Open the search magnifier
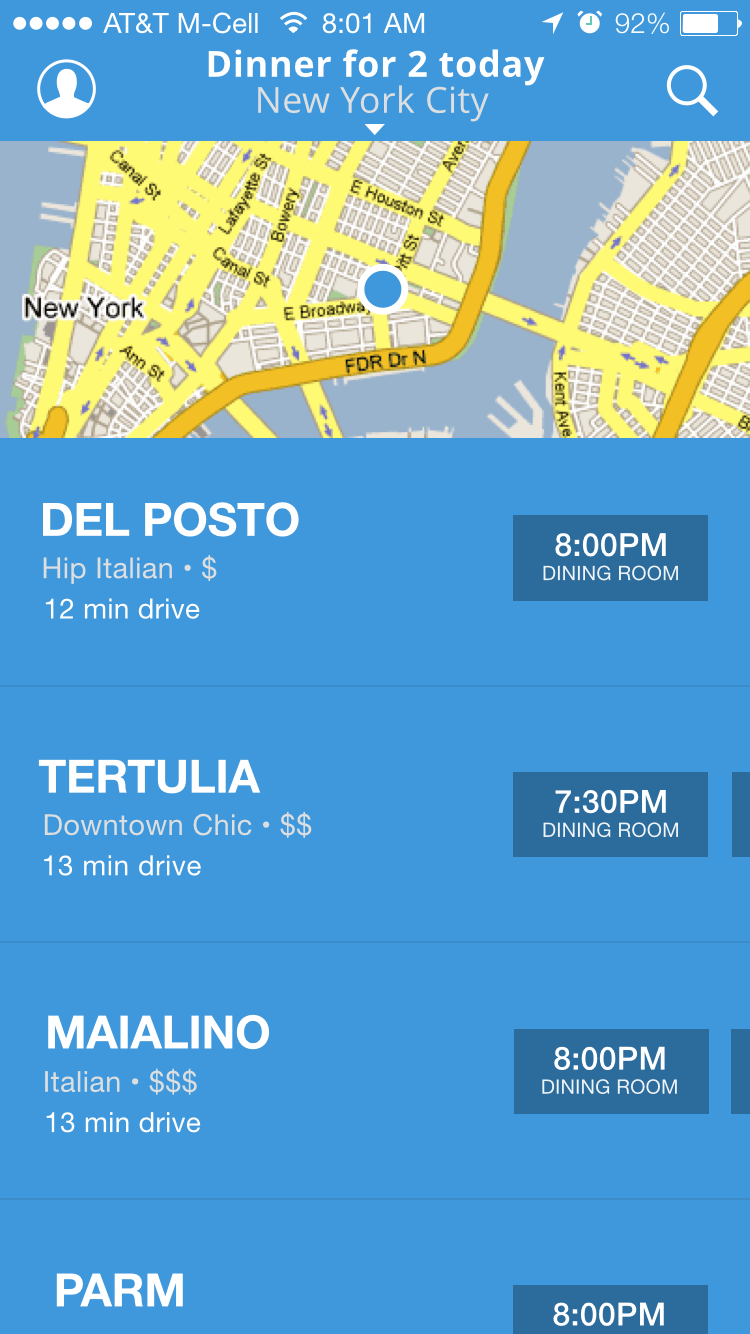Image resolution: width=750 pixels, height=1334 pixels. (692, 91)
